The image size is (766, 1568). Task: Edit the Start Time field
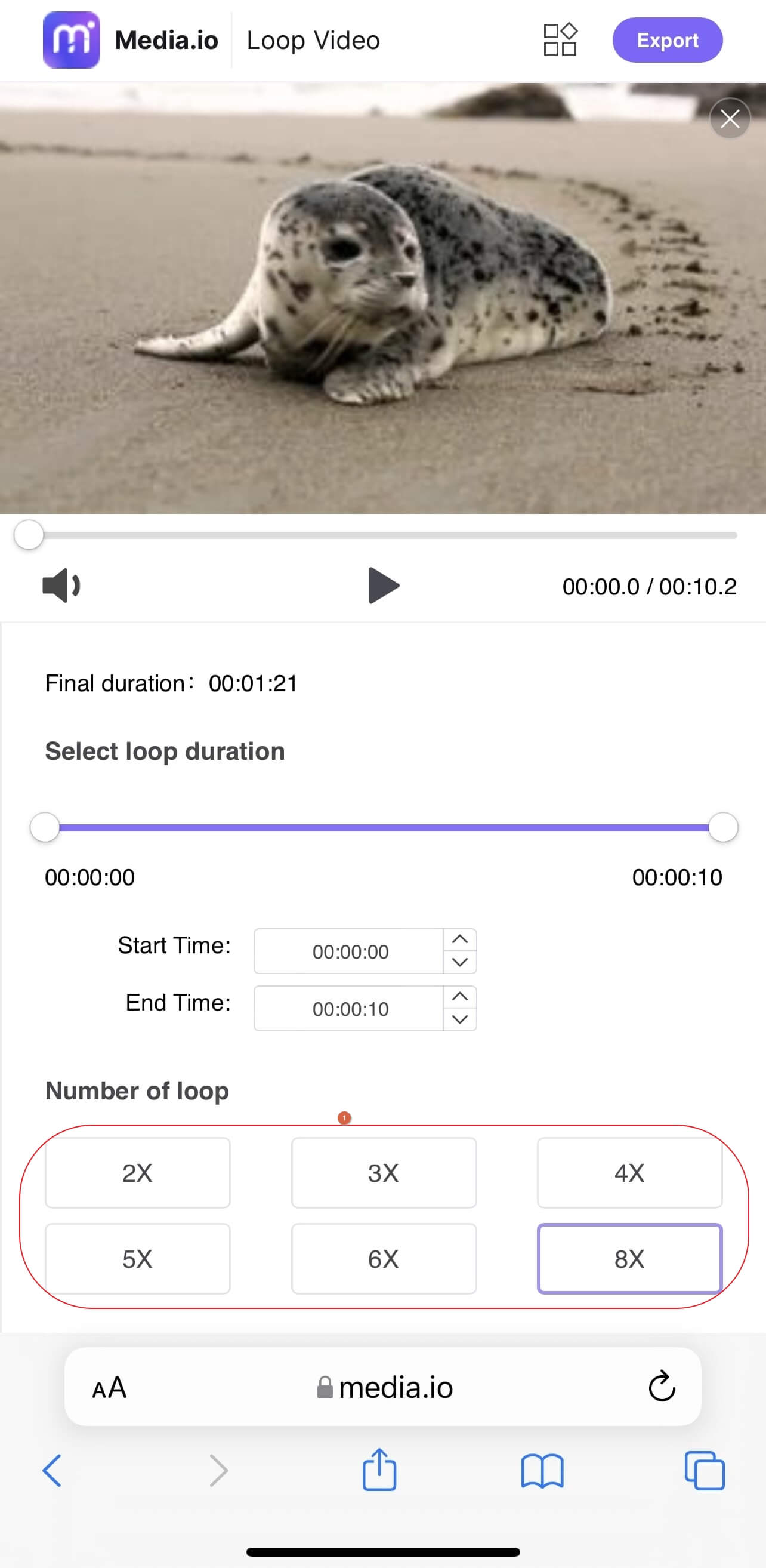[349, 951]
